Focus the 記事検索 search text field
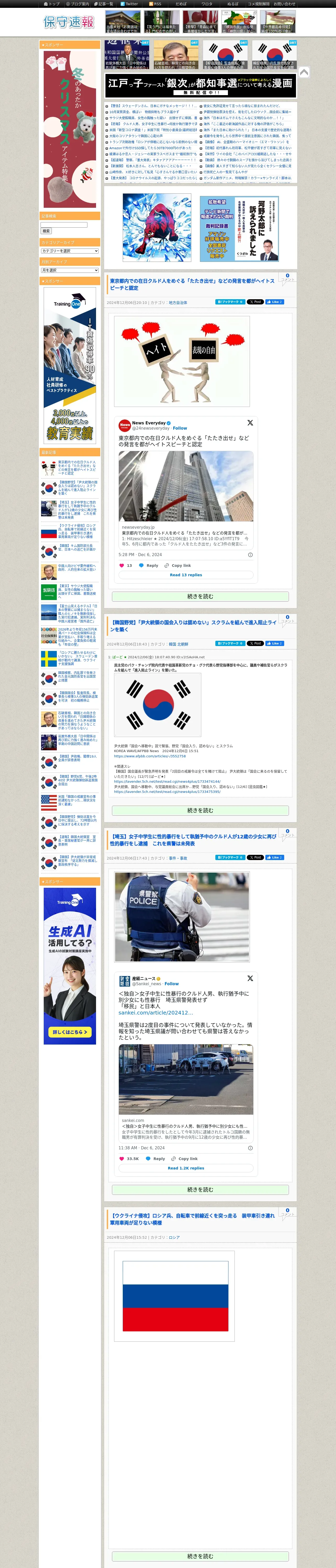This screenshot has height=1568, width=336. click(x=64, y=224)
